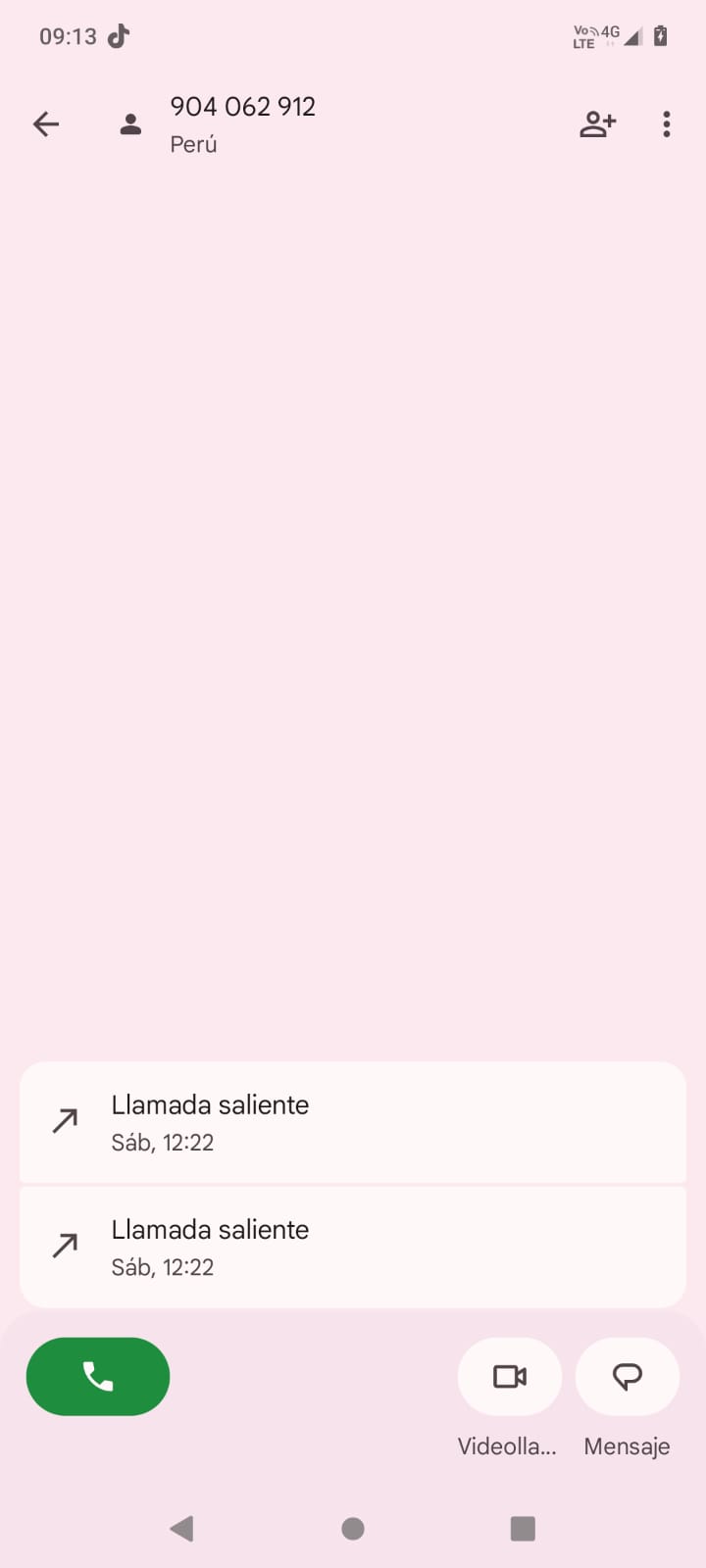
Task: Call 904 062 912 with green button
Action: point(98,1377)
